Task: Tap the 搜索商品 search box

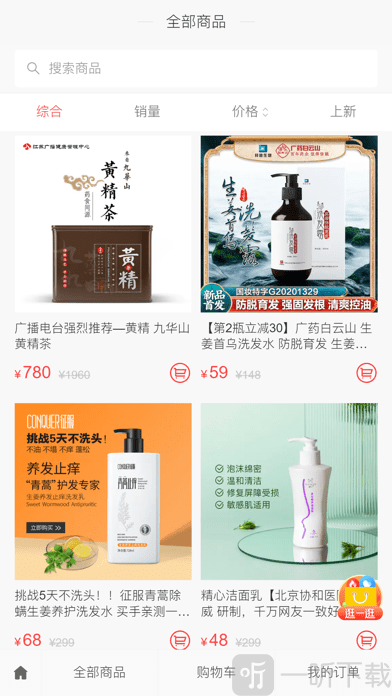Action: coord(196,68)
